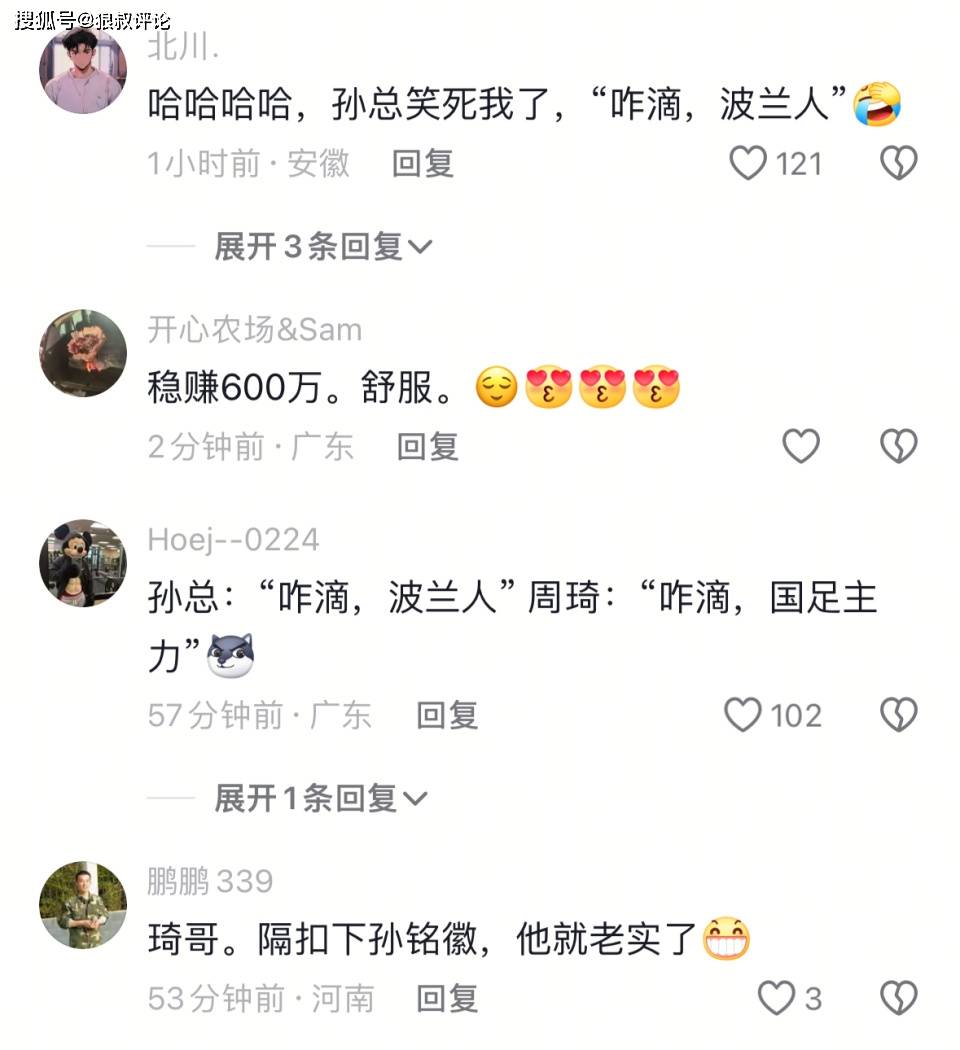Reply to 北川's comment
Image resolution: width=960 pixels, height=1050 pixels.
pos(423,164)
